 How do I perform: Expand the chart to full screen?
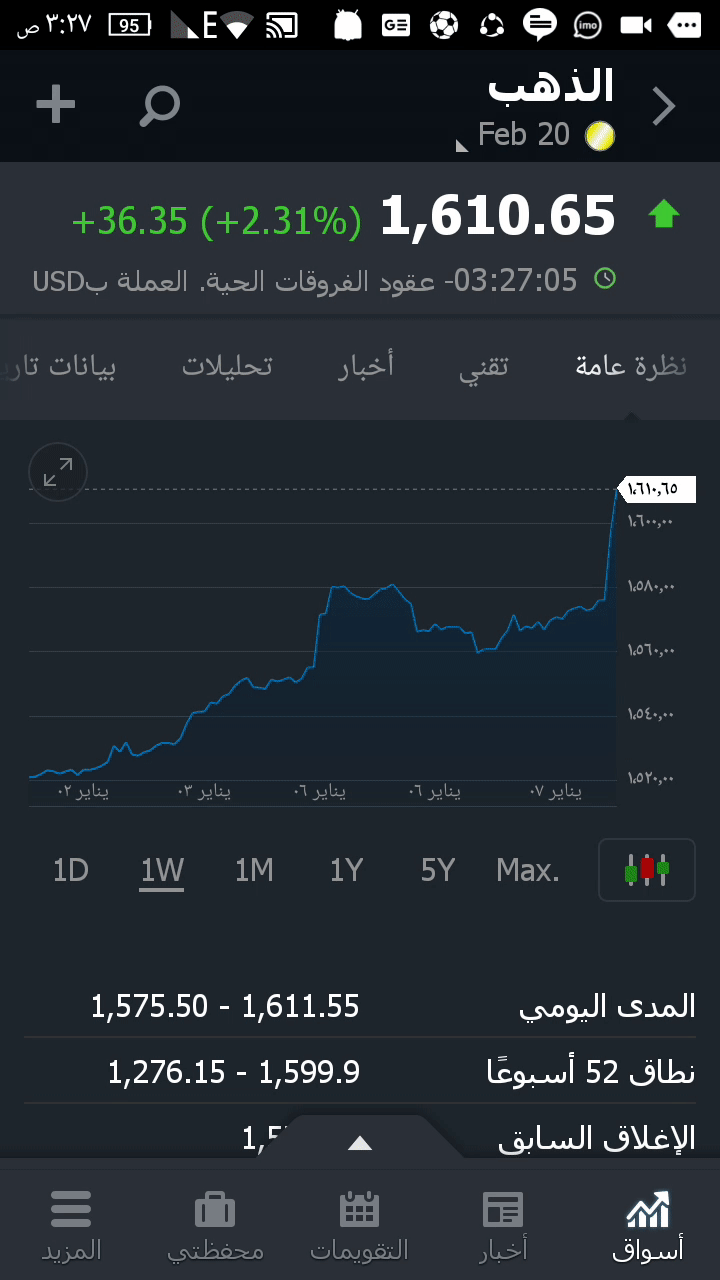[x=58, y=472]
